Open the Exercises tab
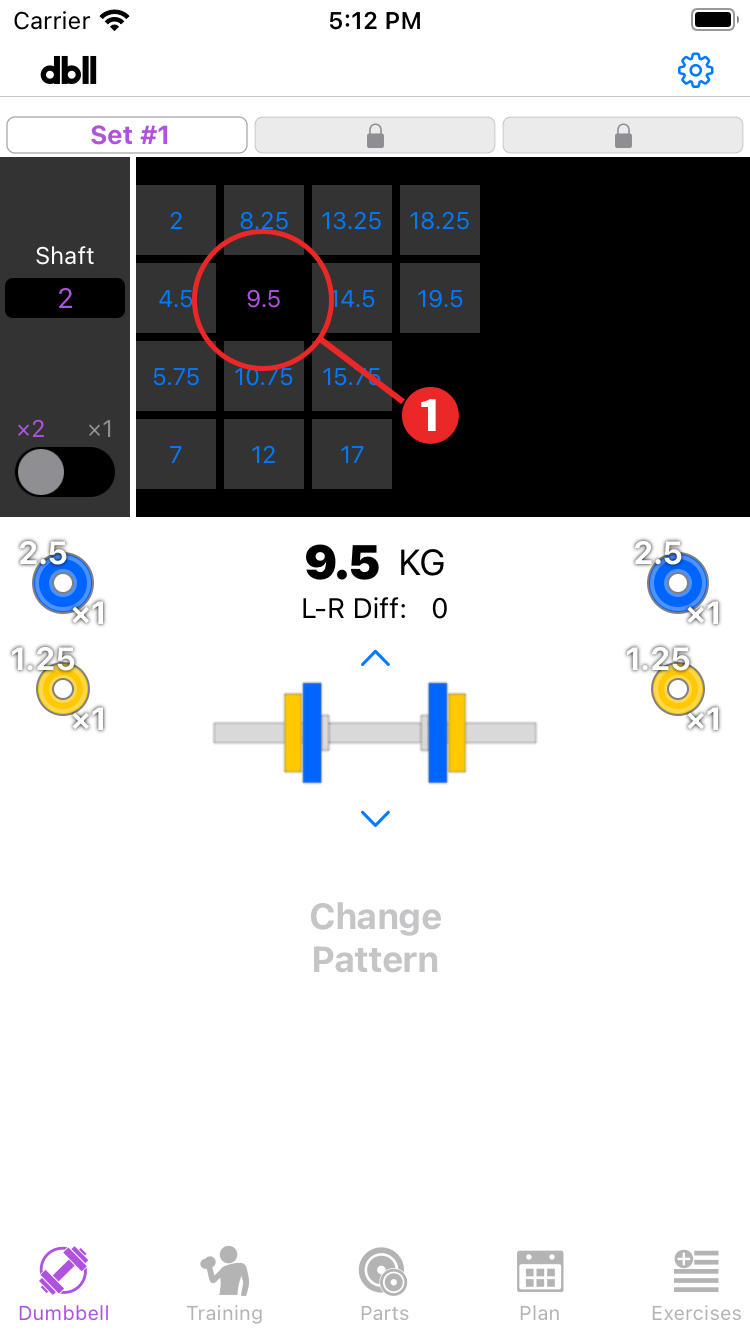 [x=697, y=1285]
